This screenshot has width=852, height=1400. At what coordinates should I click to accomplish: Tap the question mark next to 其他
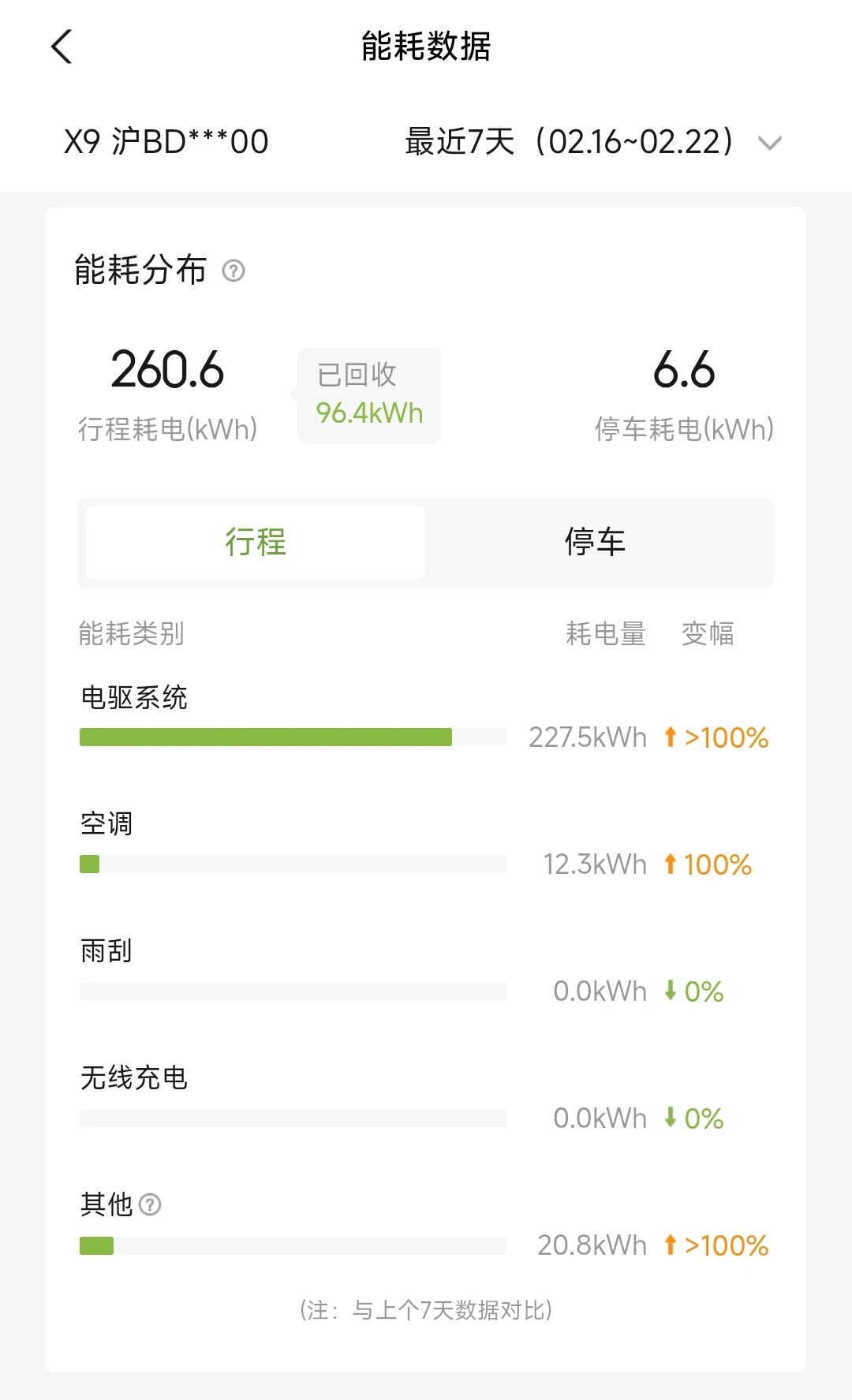coord(150,1204)
